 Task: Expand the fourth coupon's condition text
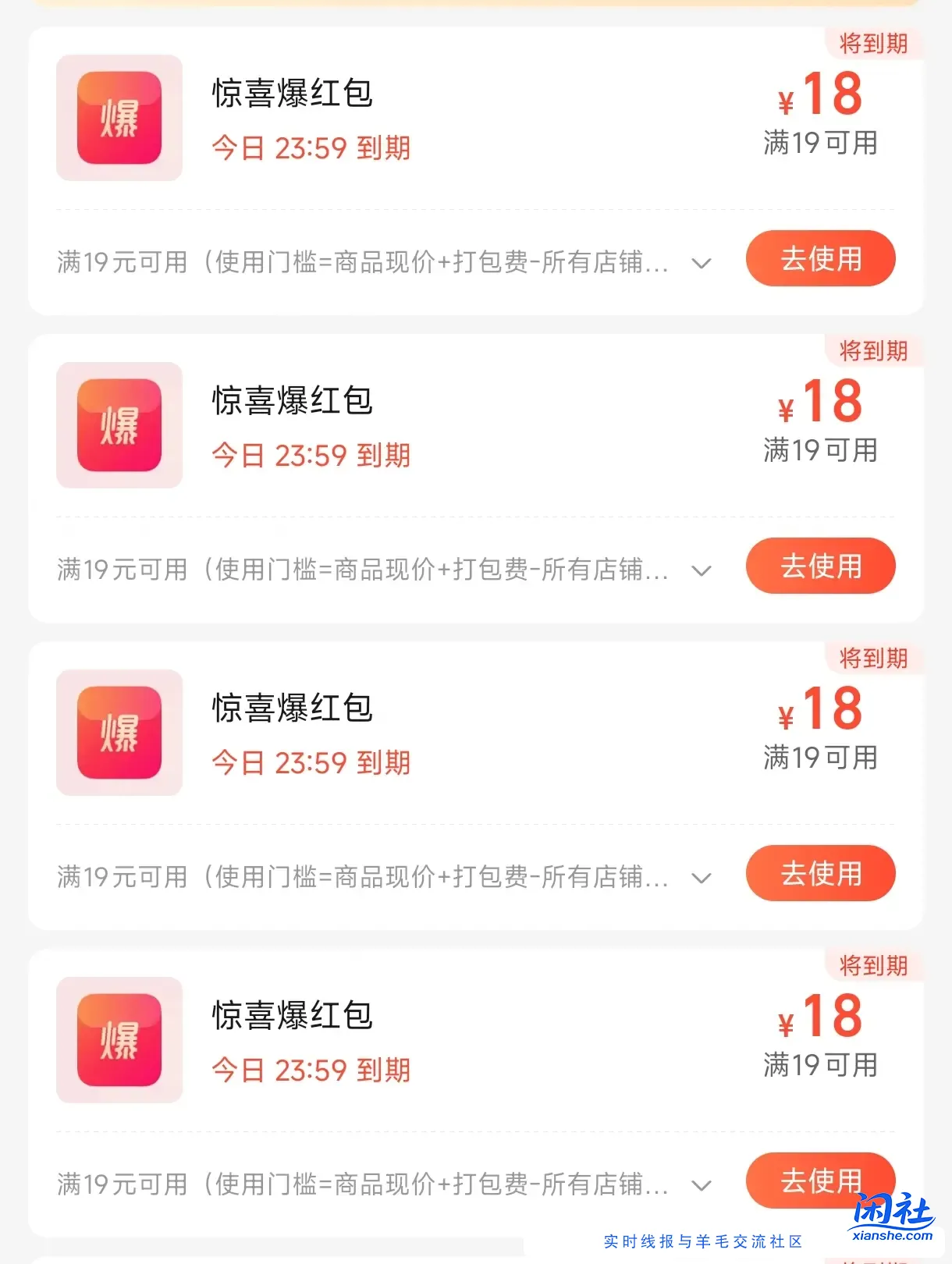pyautogui.click(x=702, y=1185)
